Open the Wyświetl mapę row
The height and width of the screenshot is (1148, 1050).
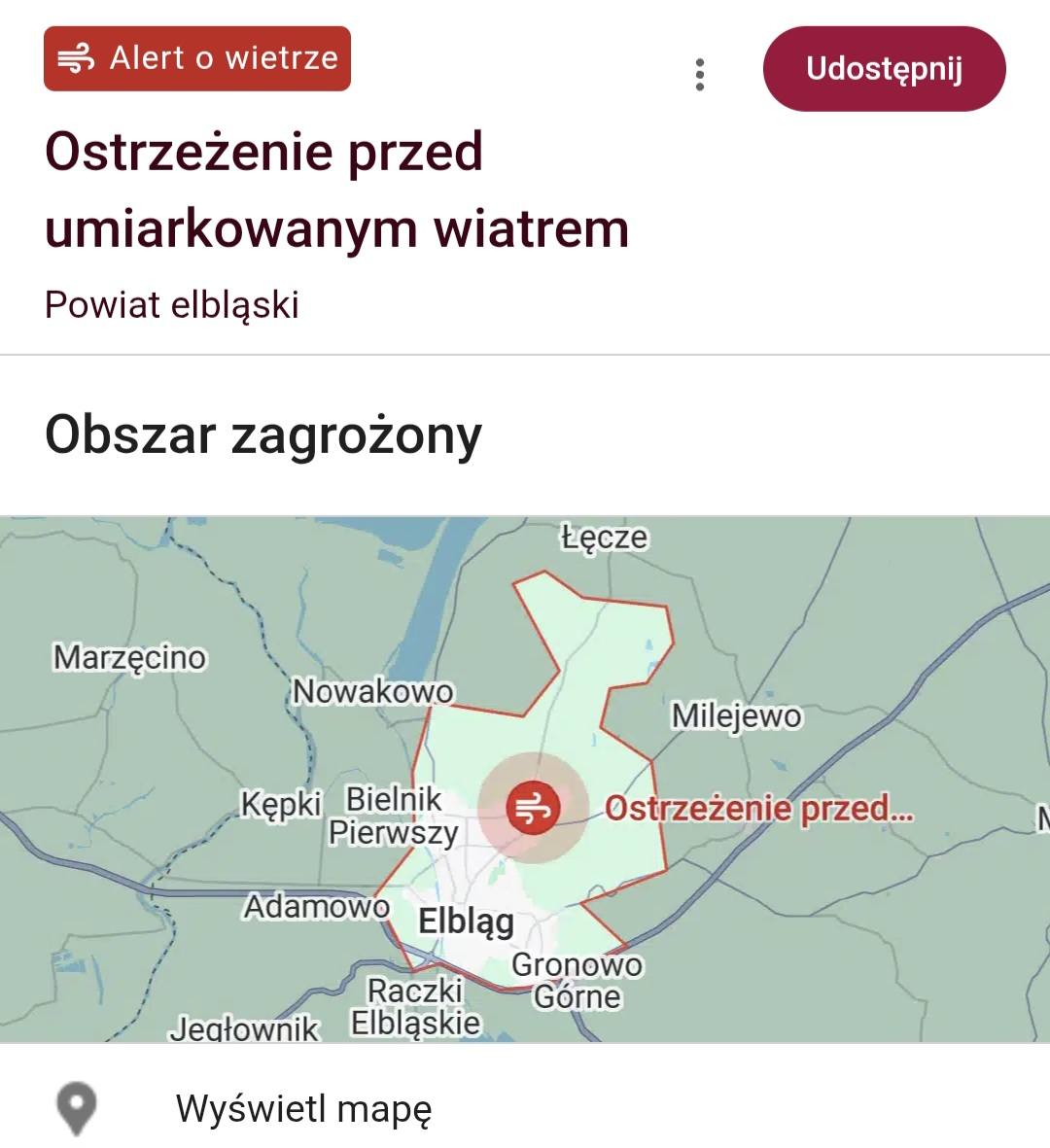click(x=303, y=1108)
